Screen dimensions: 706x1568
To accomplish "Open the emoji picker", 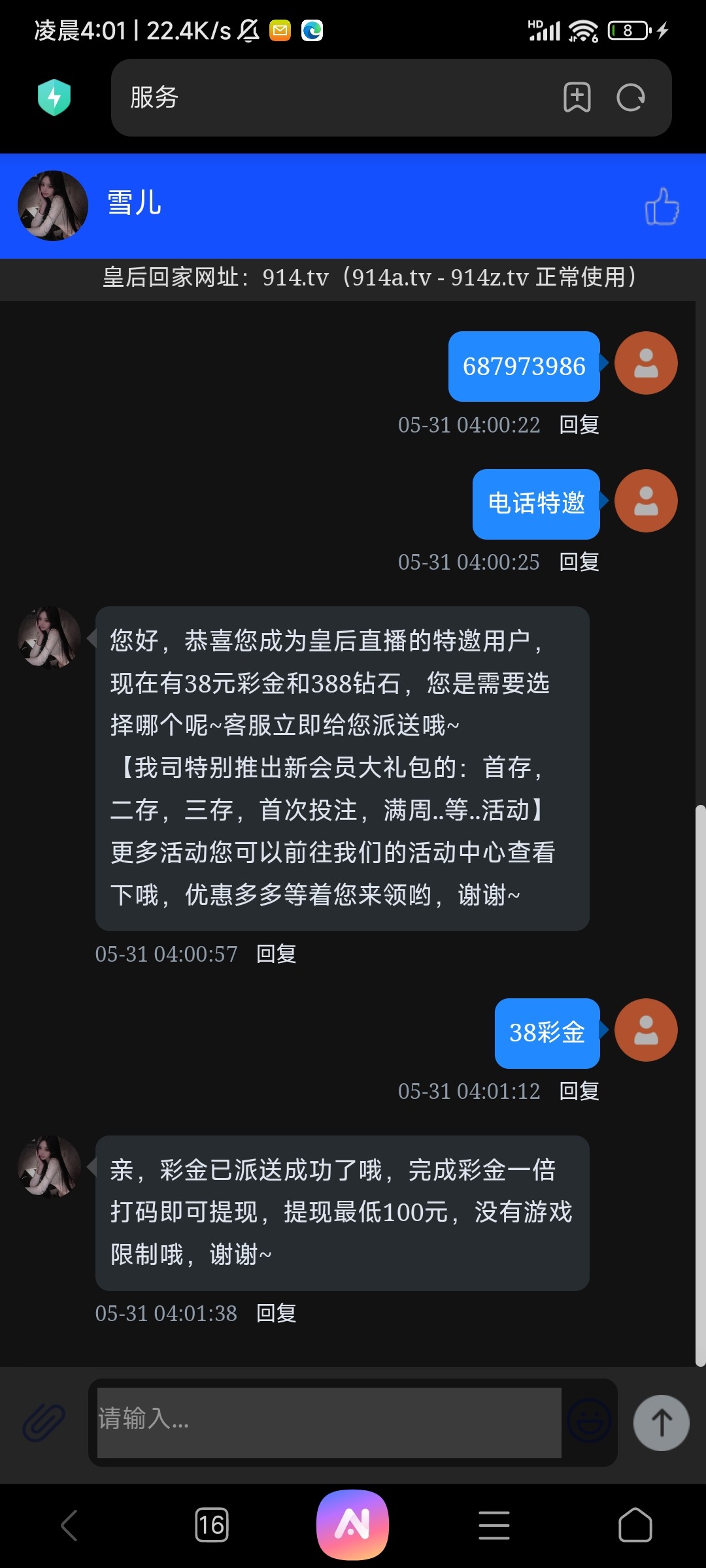I will coord(590,1421).
